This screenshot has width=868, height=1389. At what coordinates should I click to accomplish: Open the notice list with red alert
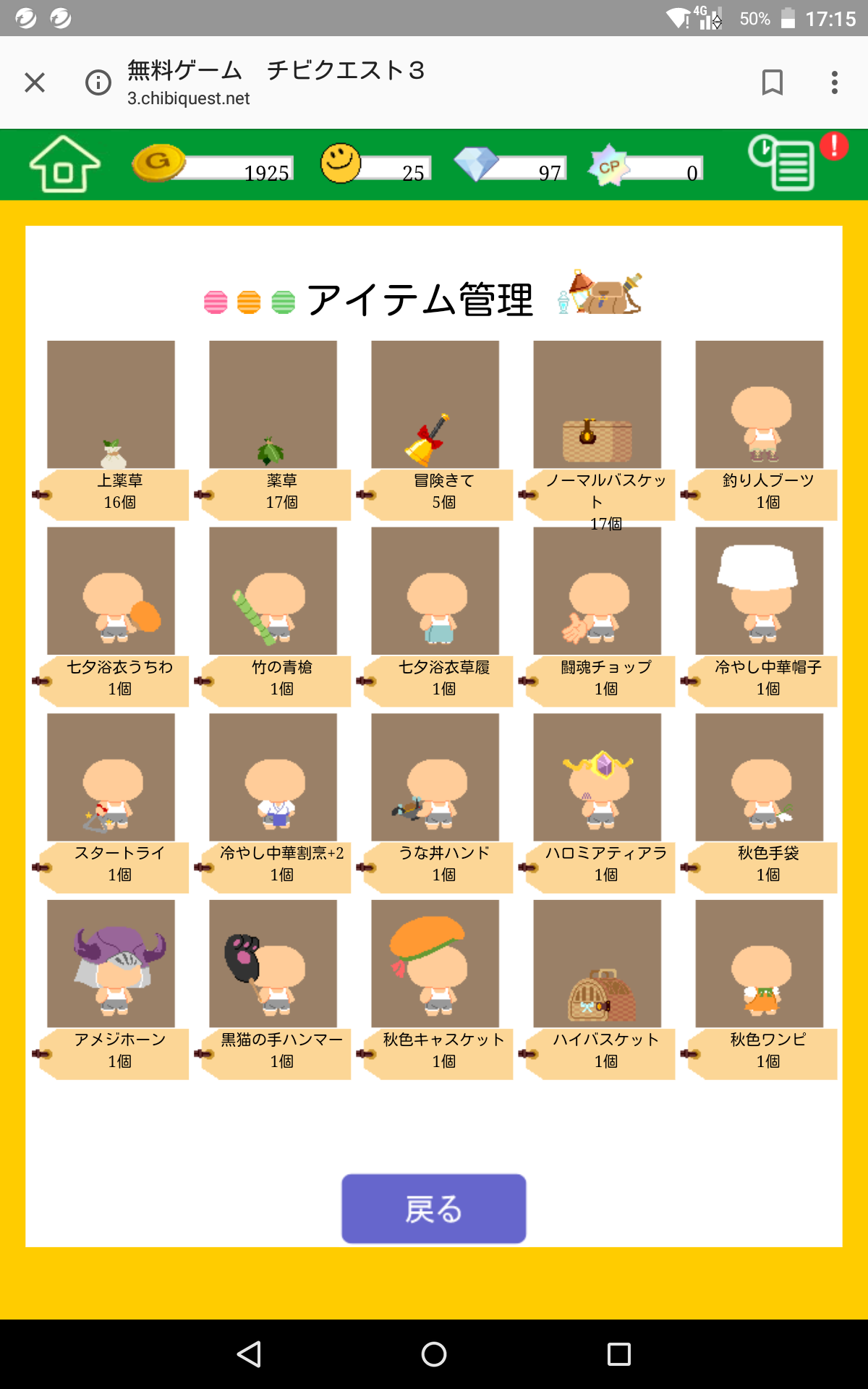click(786, 163)
